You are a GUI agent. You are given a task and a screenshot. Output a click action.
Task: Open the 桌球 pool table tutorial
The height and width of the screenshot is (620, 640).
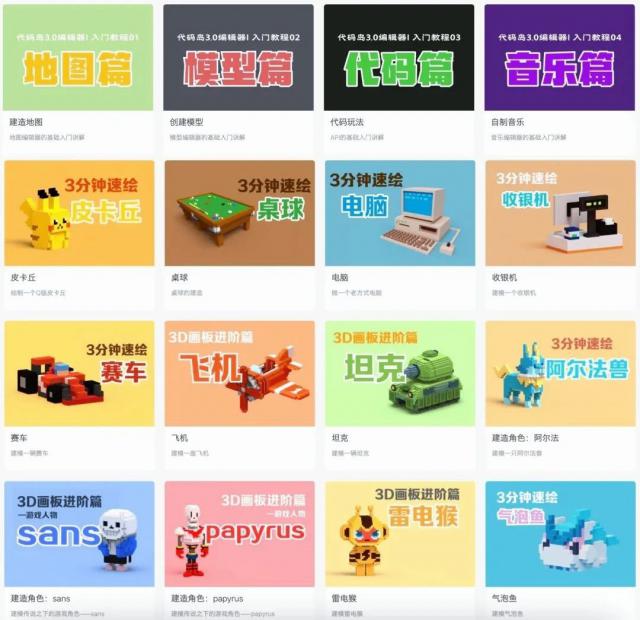[239, 213]
